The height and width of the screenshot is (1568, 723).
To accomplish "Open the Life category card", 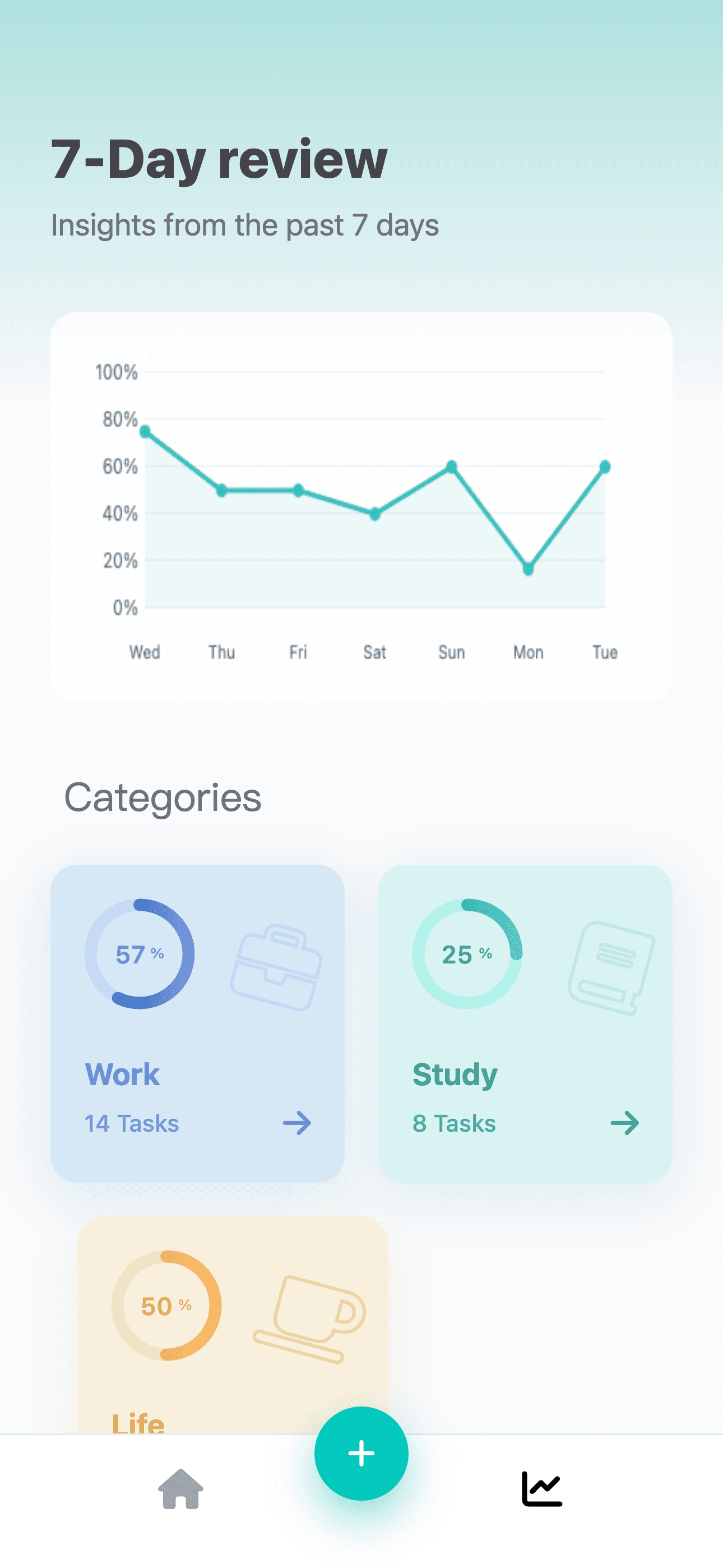I will tap(233, 1325).
